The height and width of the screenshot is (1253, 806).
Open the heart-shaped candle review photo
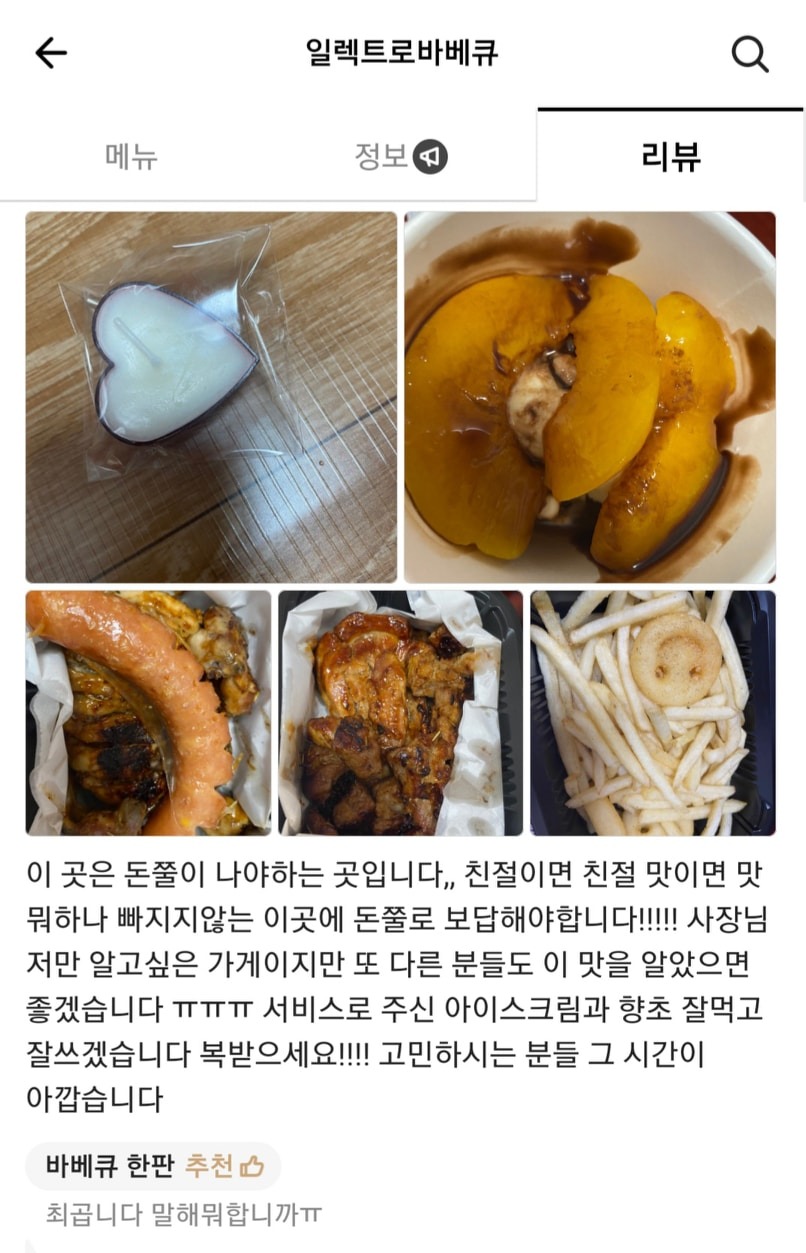point(211,397)
